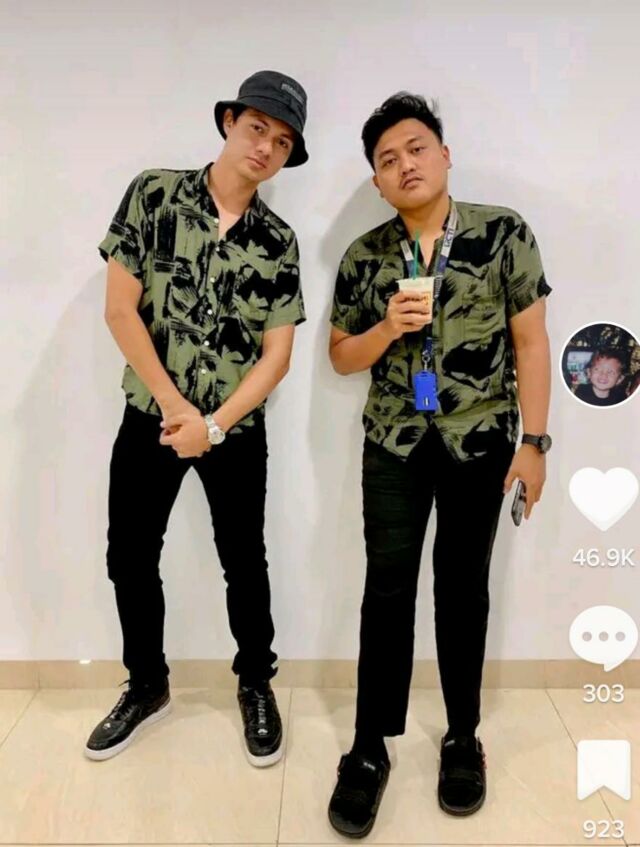Open the creator's profile avatar
This screenshot has height=847, width=640.
coord(600,365)
